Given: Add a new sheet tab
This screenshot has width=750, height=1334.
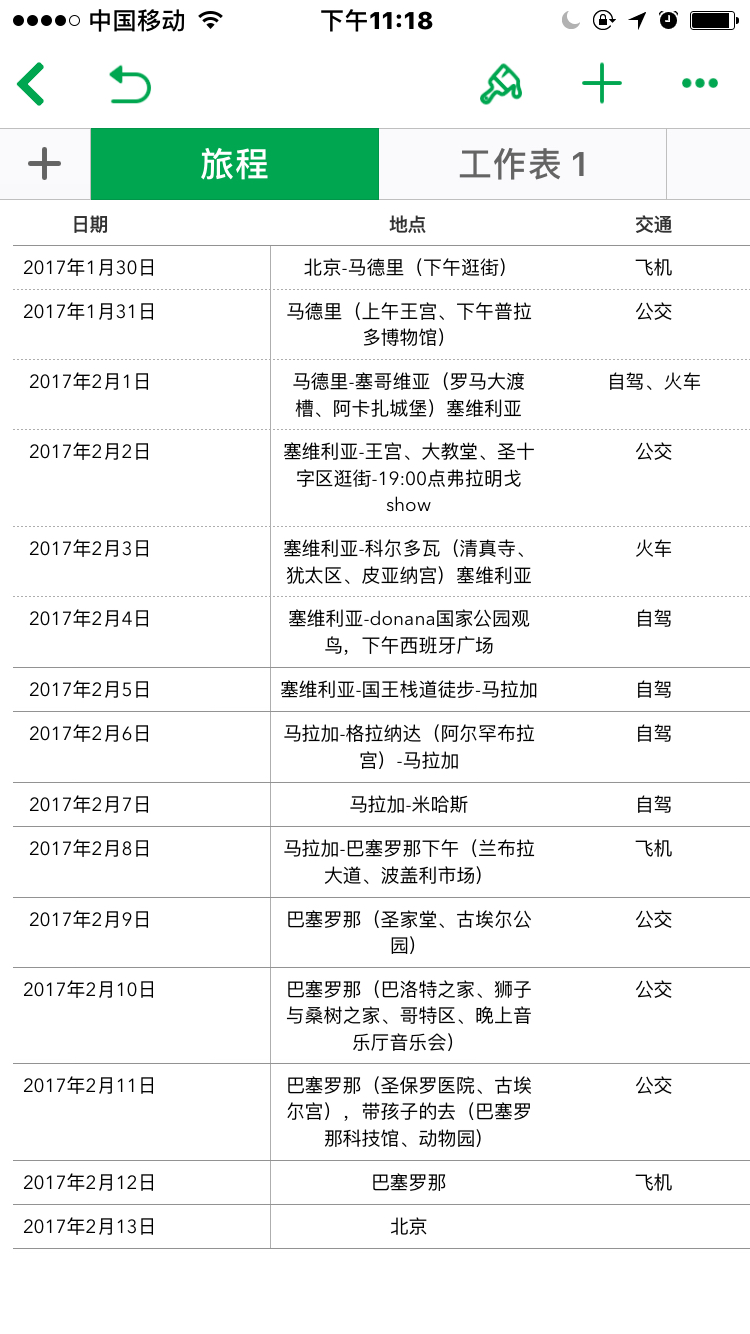Looking at the screenshot, I should point(44,164).
